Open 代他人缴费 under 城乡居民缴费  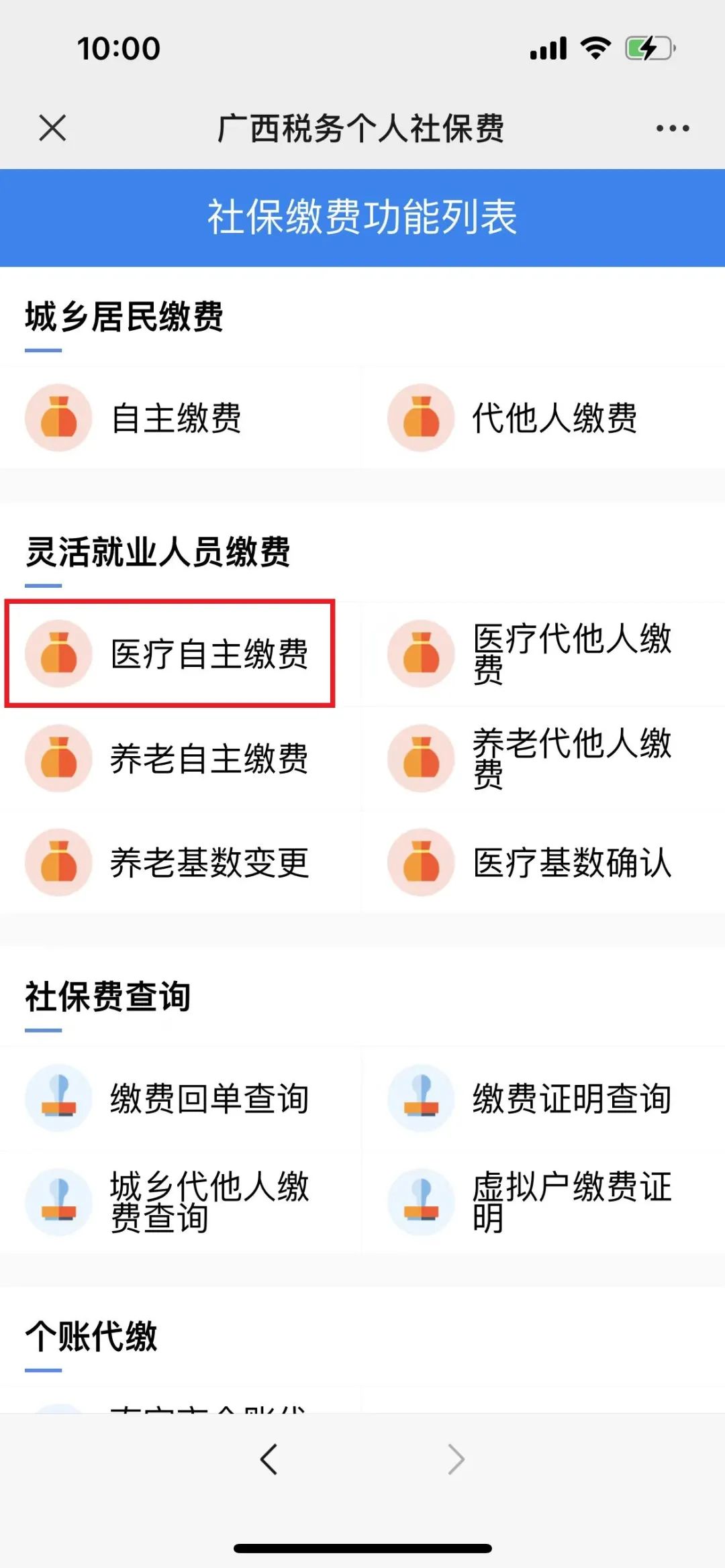click(x=543, y=417)
